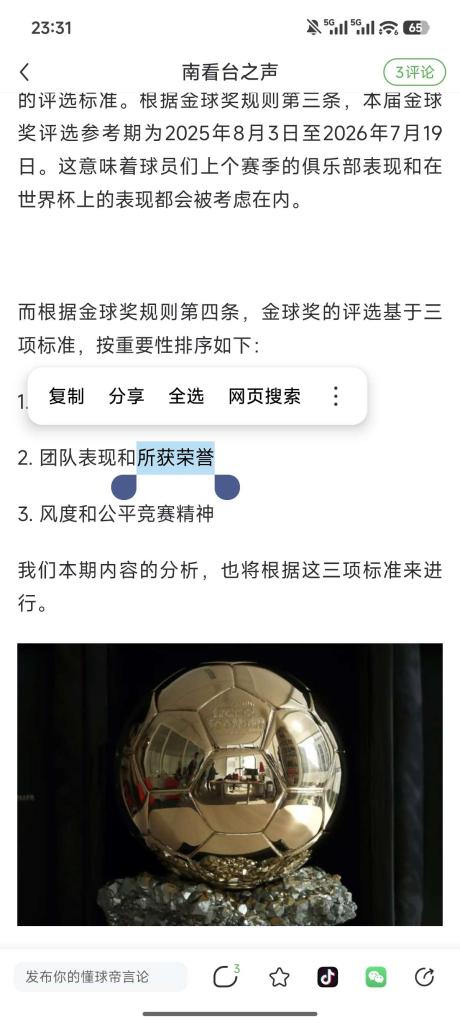Open the golden ball trophy image
Screen dimensions: 460x1023
click(x=230, y=784)
